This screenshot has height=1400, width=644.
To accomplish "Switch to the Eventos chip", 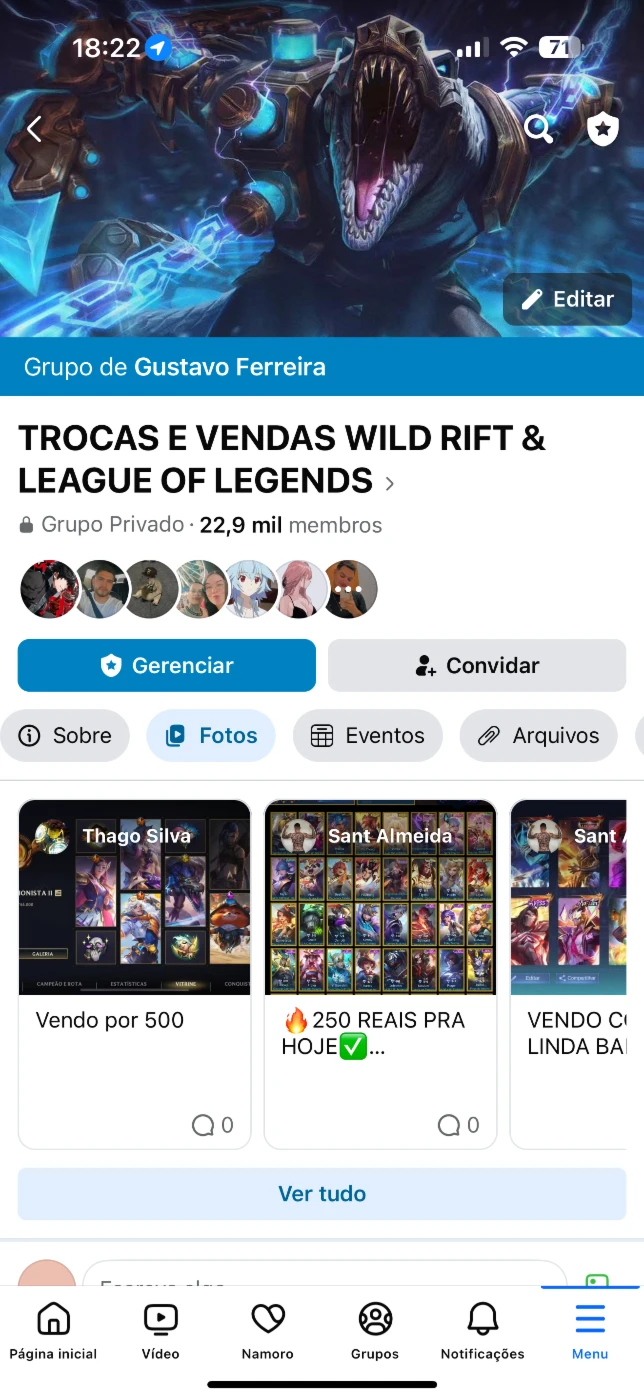I will pos(368,736).
